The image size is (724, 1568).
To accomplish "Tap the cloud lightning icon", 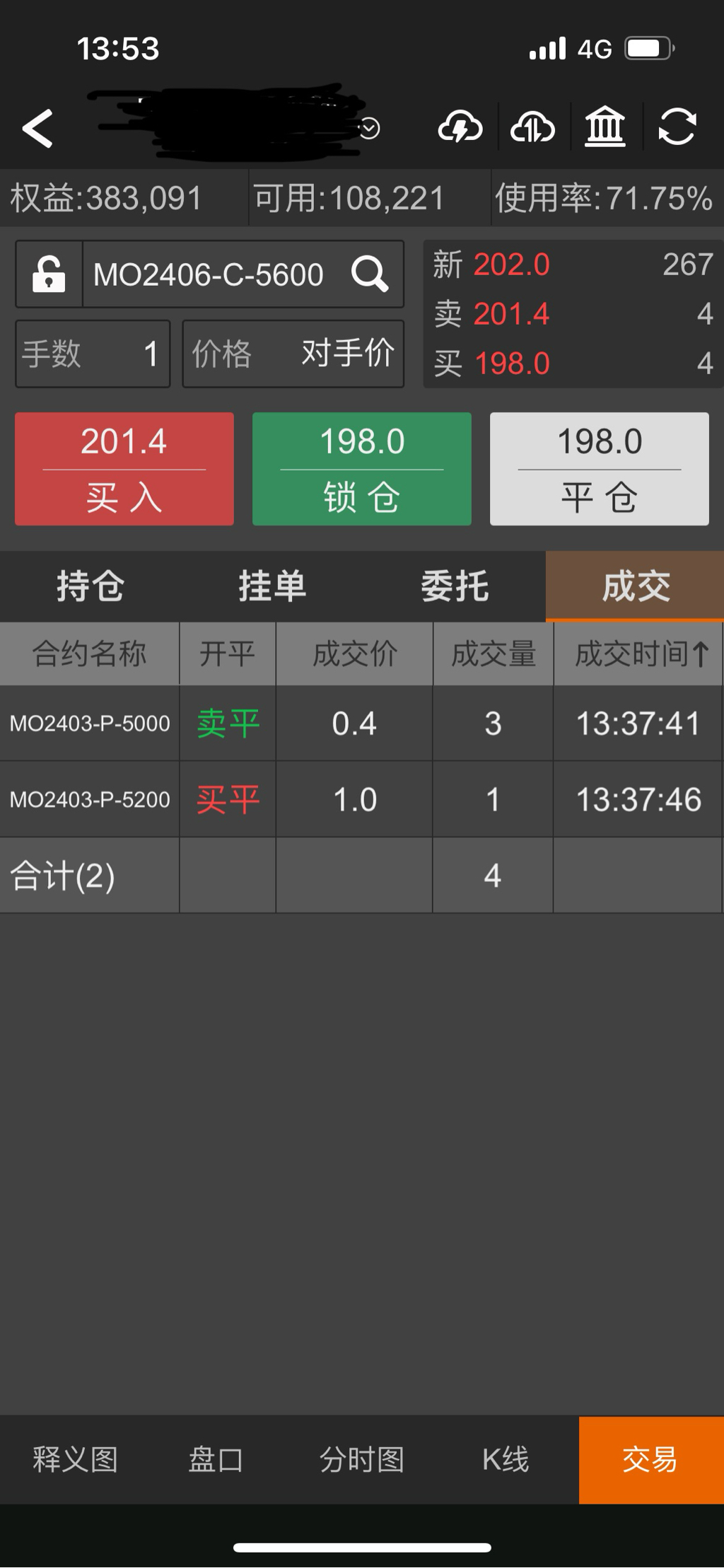I will click(460, 128).
